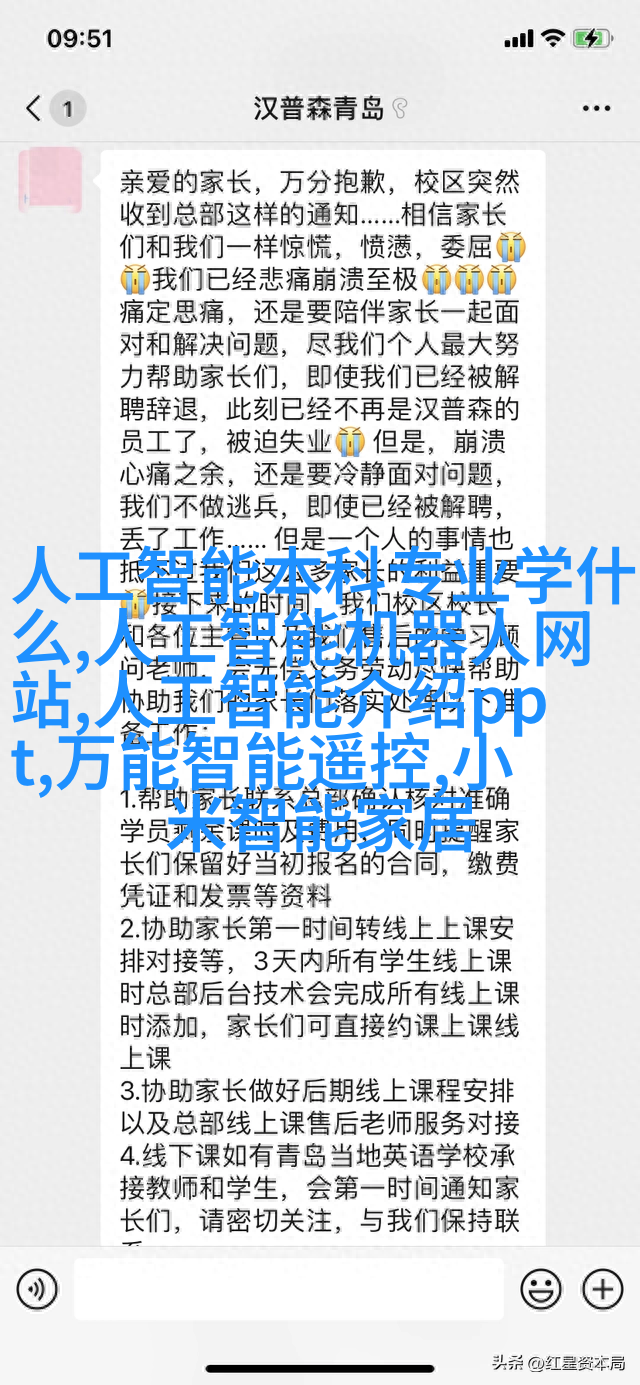Open the emoji sticker panel
This screenshot has width=640, height=1385.
click(x=541, y=1288)
